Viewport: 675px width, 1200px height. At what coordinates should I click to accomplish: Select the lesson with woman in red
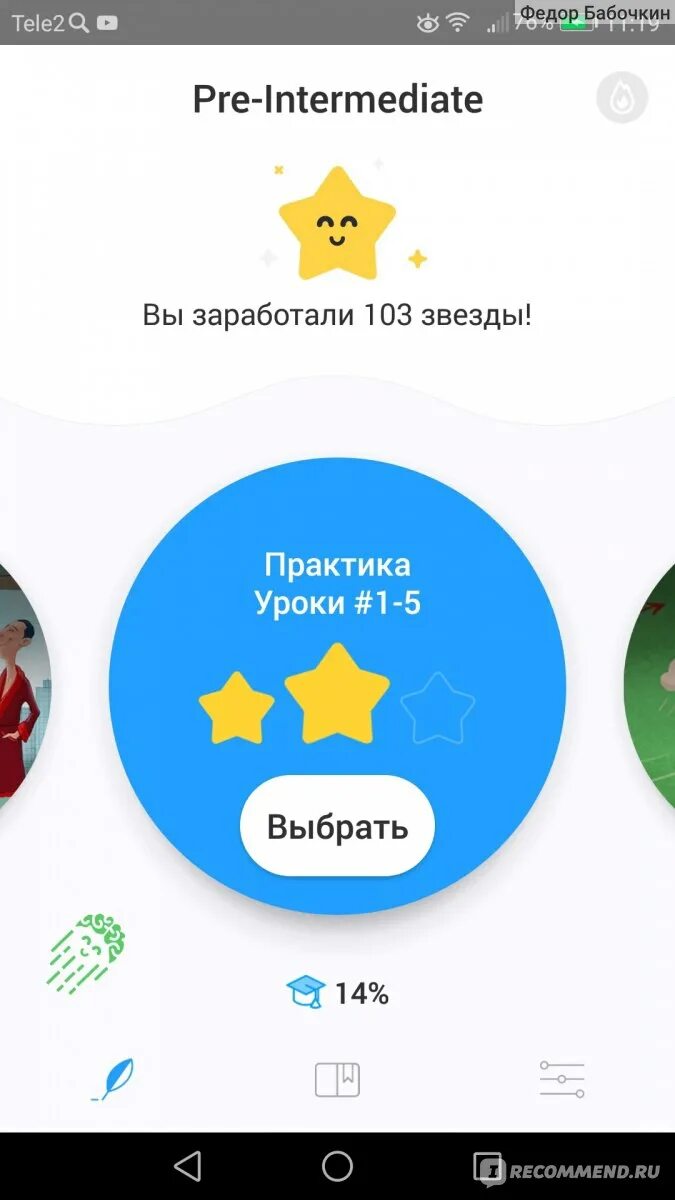point(22,686)
